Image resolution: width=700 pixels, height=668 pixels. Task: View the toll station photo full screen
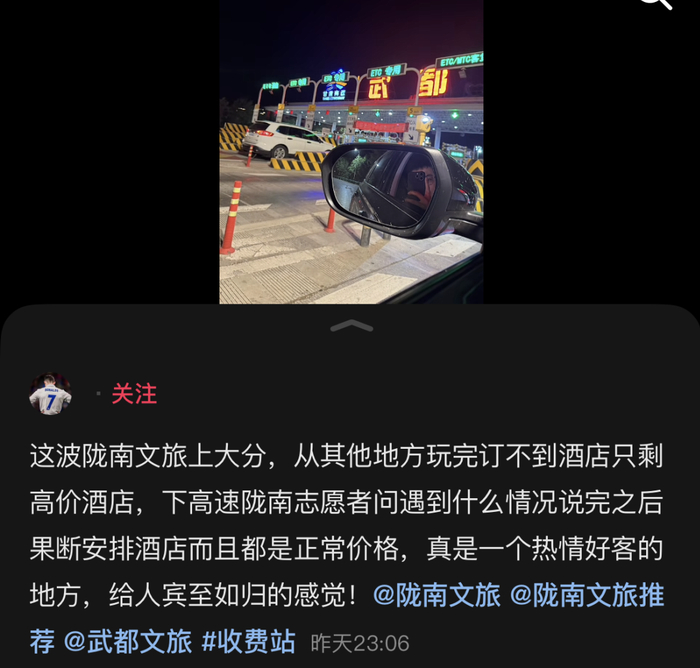pos(351,152)
